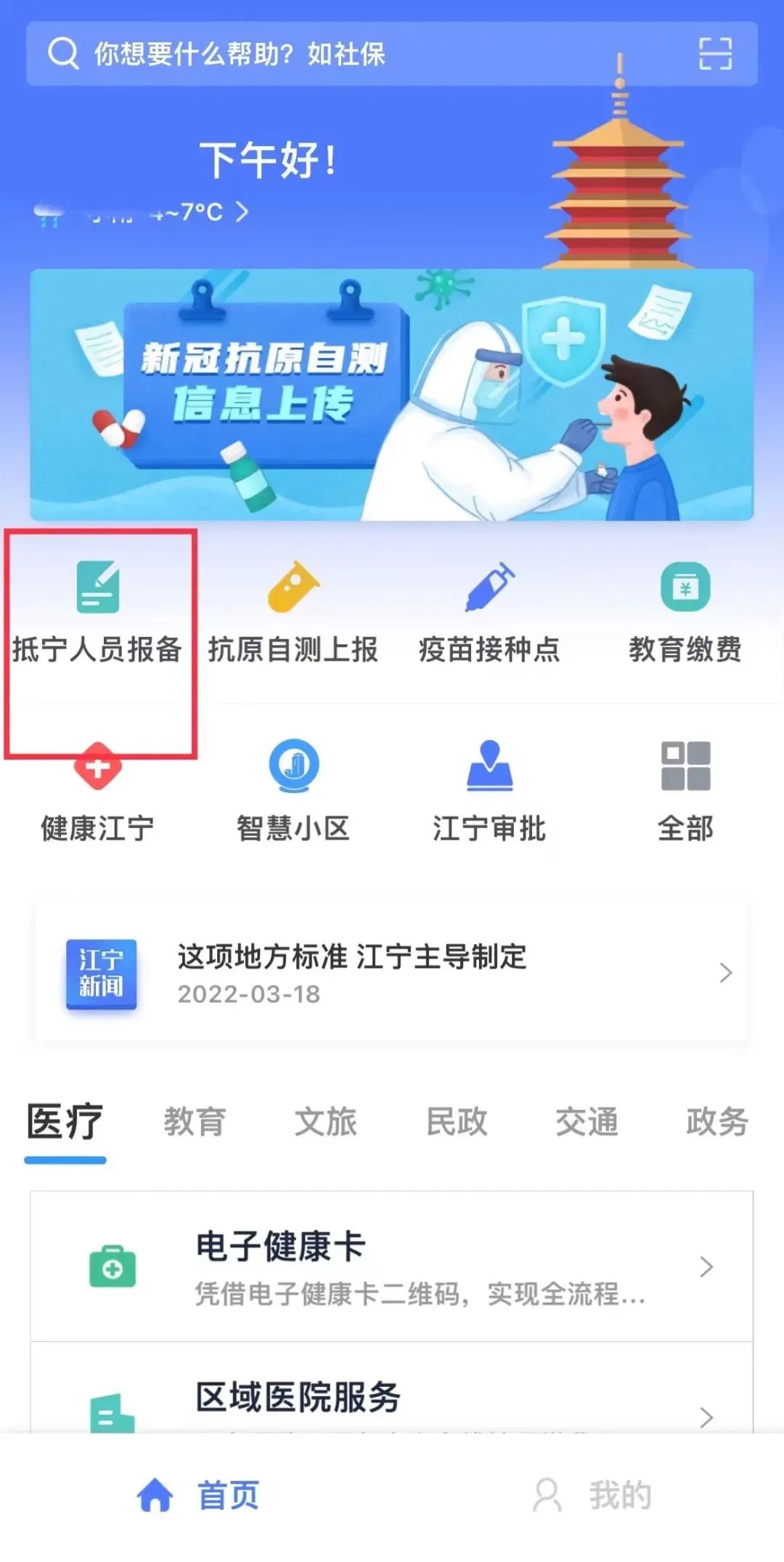Viewport: 784px width, 1562px height.
Task: Open 健康江宁
Action: click(x=97, y=792)
